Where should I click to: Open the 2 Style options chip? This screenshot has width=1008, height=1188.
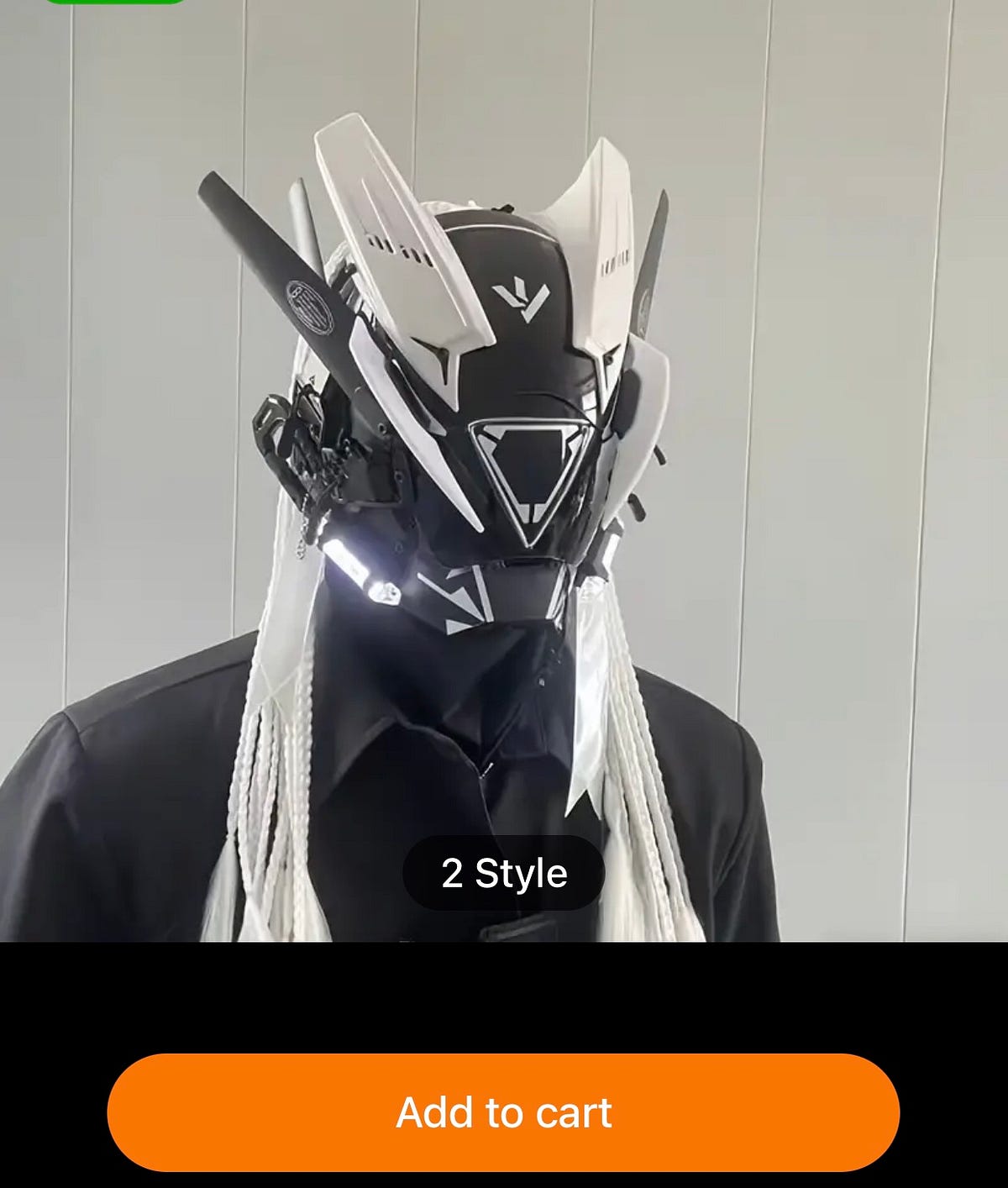504,873
